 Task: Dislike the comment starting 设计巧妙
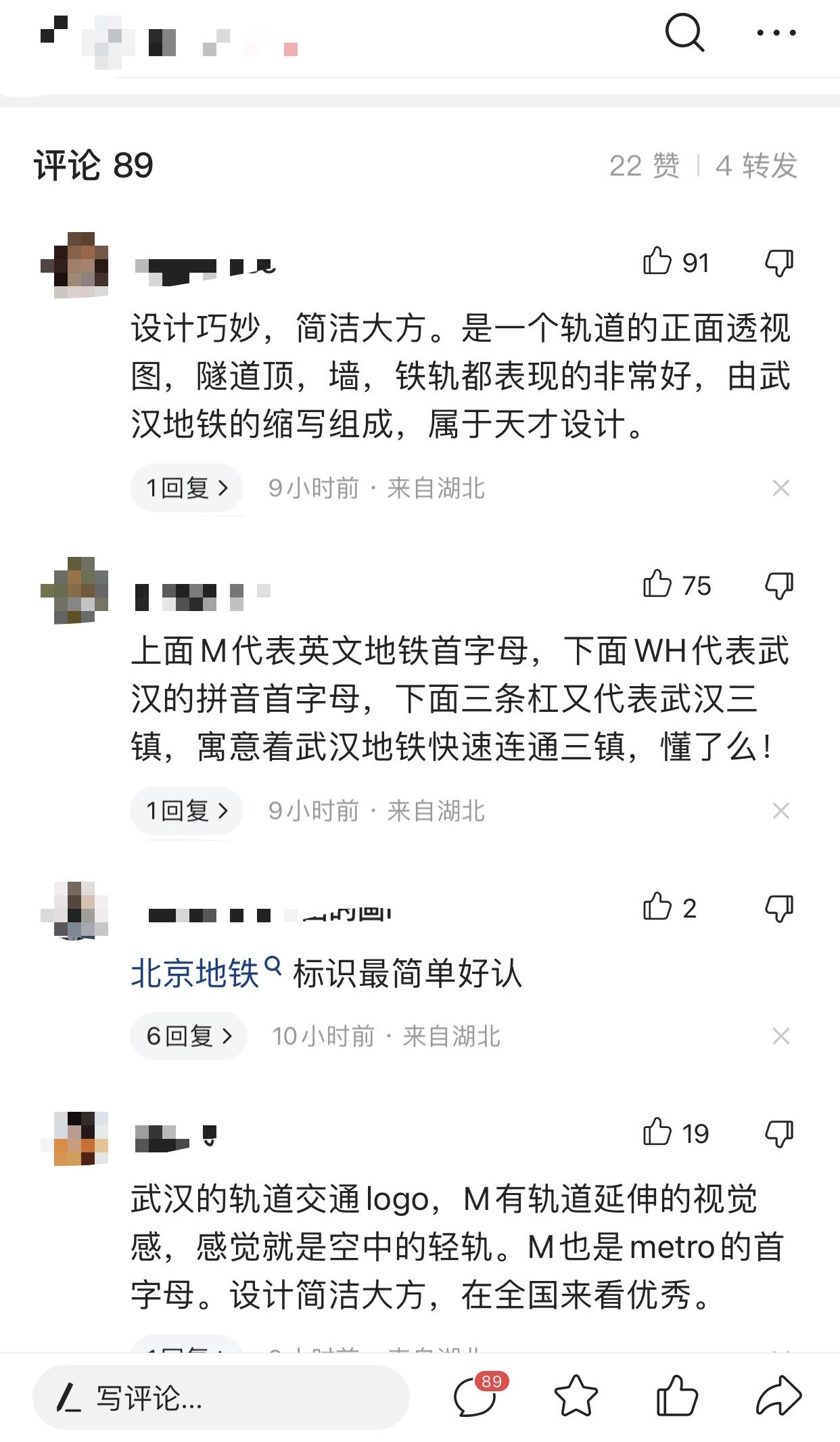[x=778, y=263]
